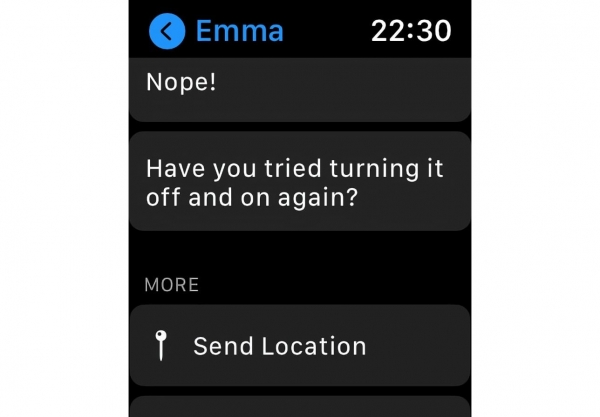Viewport: 600px width, 417px height.
Task: Send Location to Emma
Action: [299, 346]
